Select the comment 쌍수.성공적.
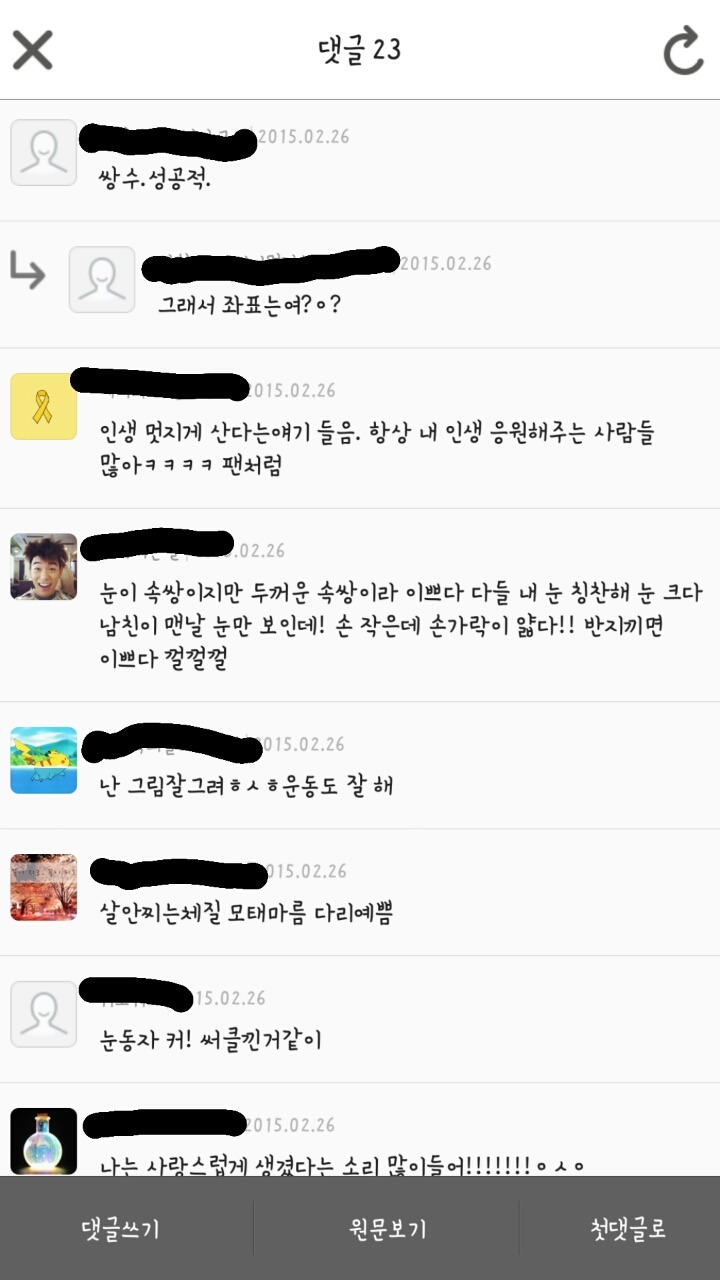720x1280 pixels. (x=156, y=179)
